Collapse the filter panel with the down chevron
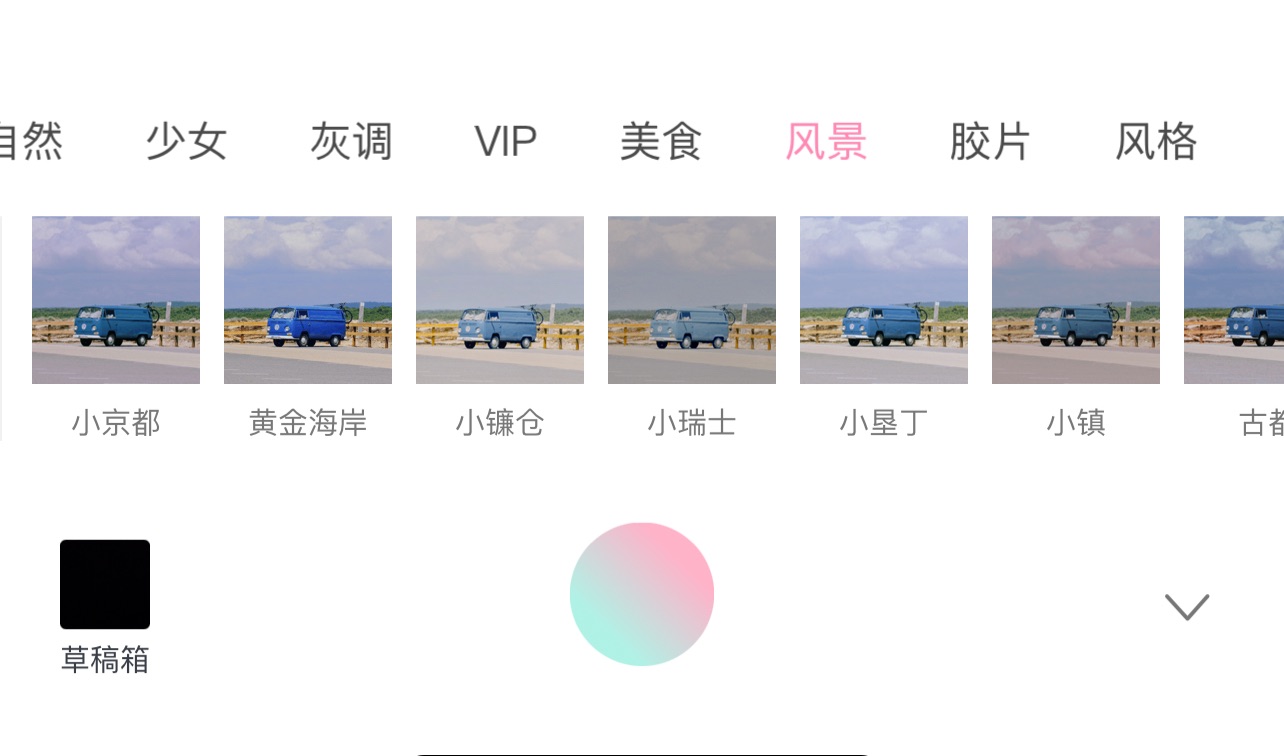This screenshot has height=756, width=1284. (1187, 607)
